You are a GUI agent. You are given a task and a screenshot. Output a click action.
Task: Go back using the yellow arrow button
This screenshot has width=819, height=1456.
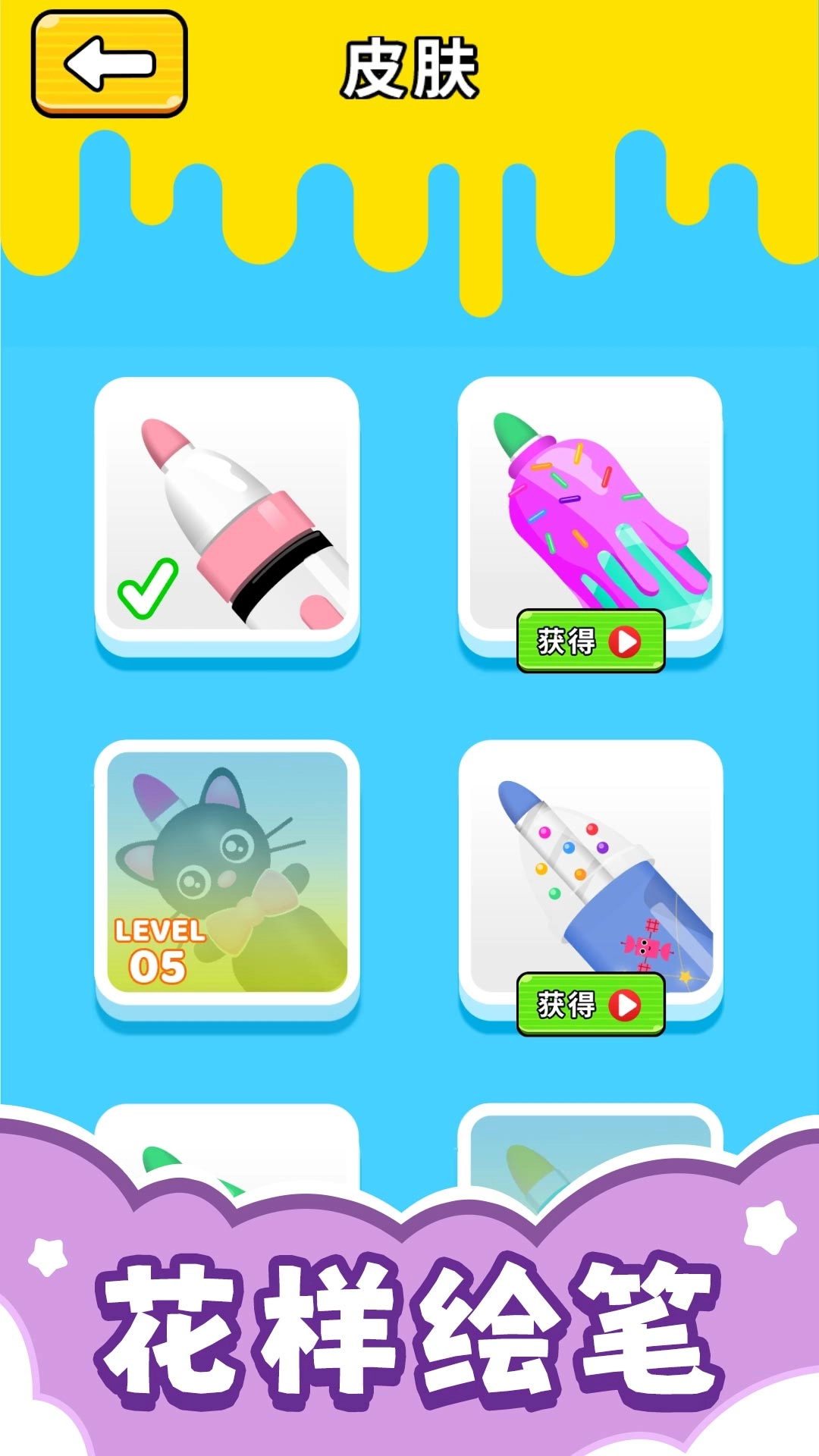(109, 64)
